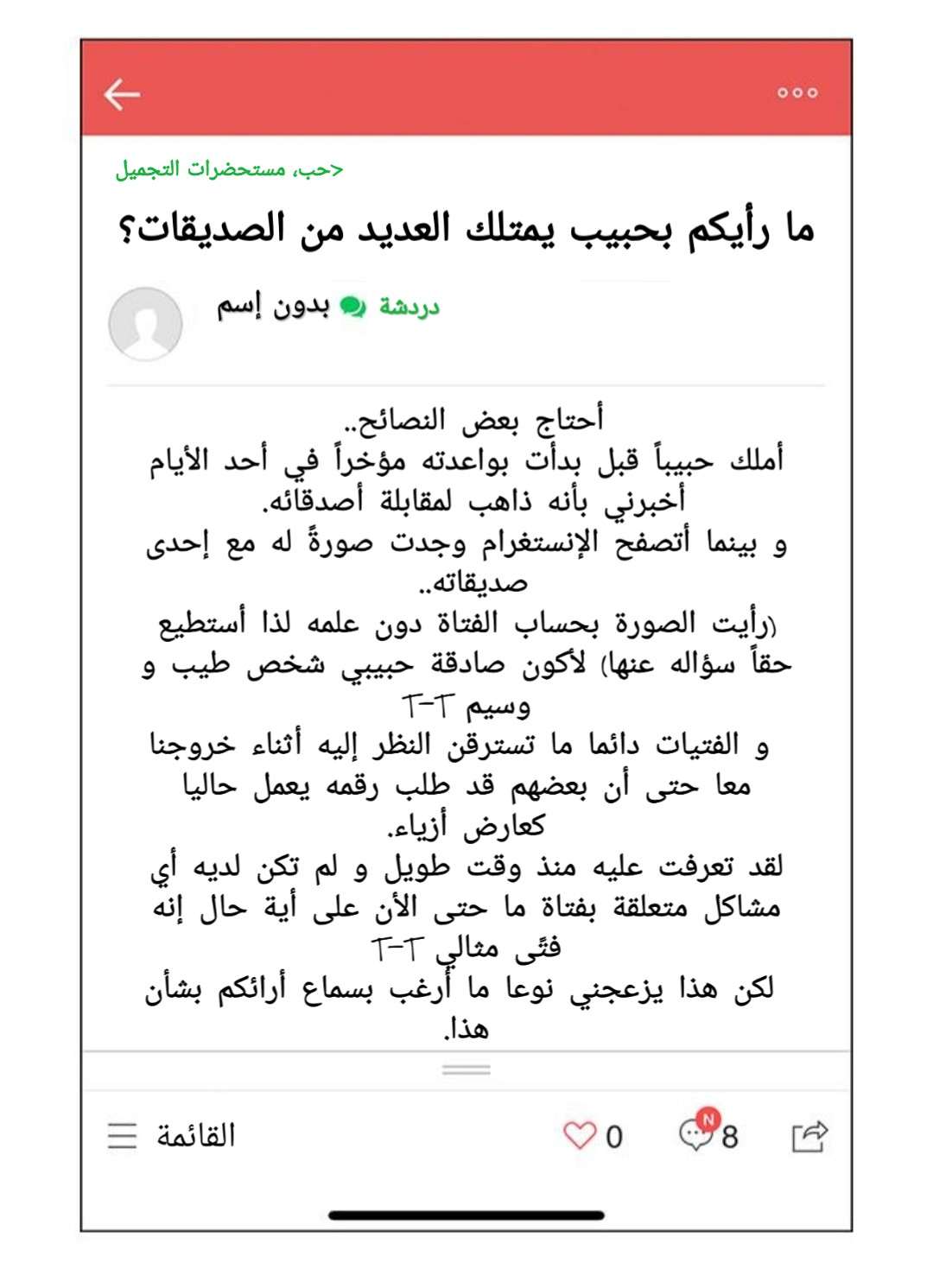The height and width of the screenshot is (1288, 933).
Task: Open the حب، مستحضرات التجميل category link
Action: point(229,169)
